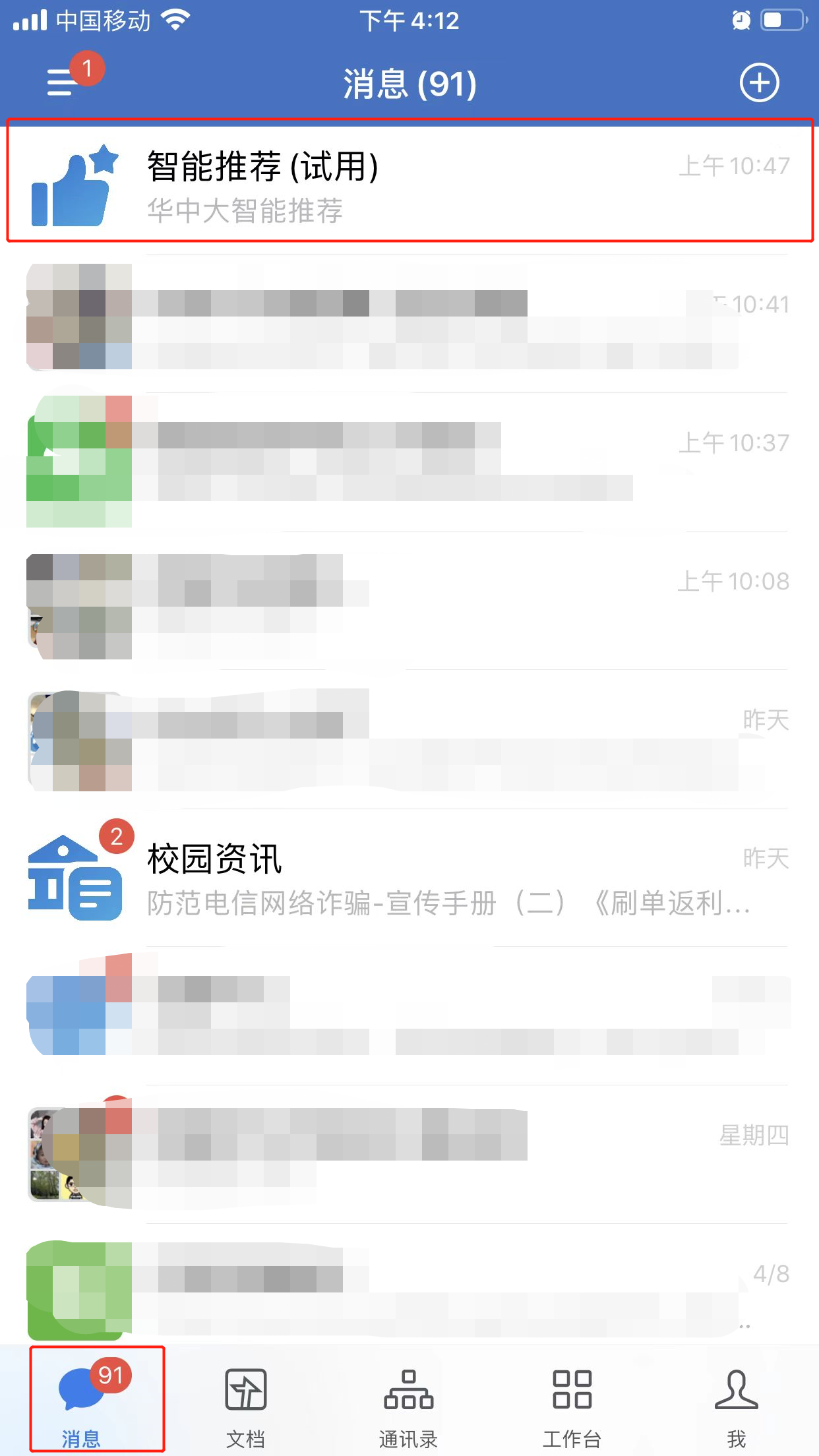This screenshot has width=819, height=1456.
Task: Open the 我 profile tab
Action: click(736, 1403)
